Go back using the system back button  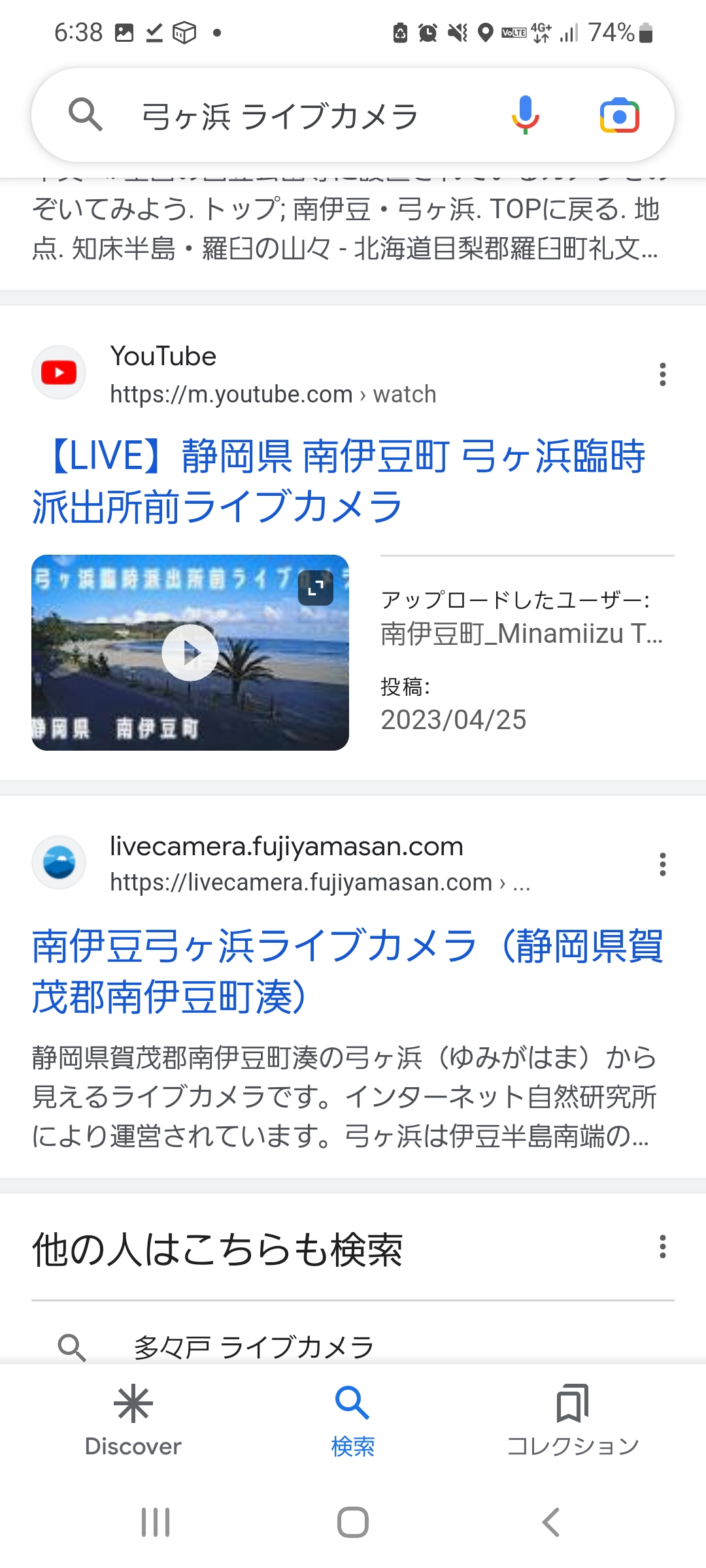[x=550, y=1522]
